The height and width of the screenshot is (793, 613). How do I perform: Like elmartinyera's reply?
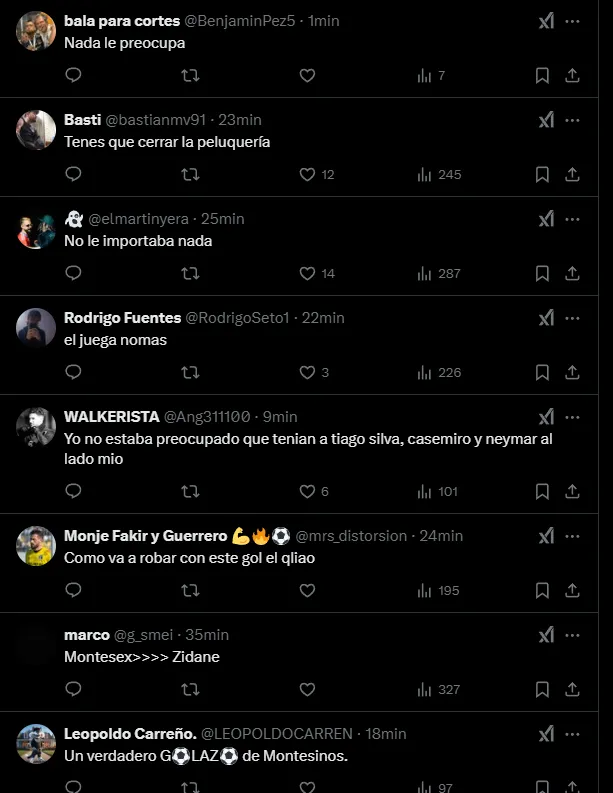point(308,273)
